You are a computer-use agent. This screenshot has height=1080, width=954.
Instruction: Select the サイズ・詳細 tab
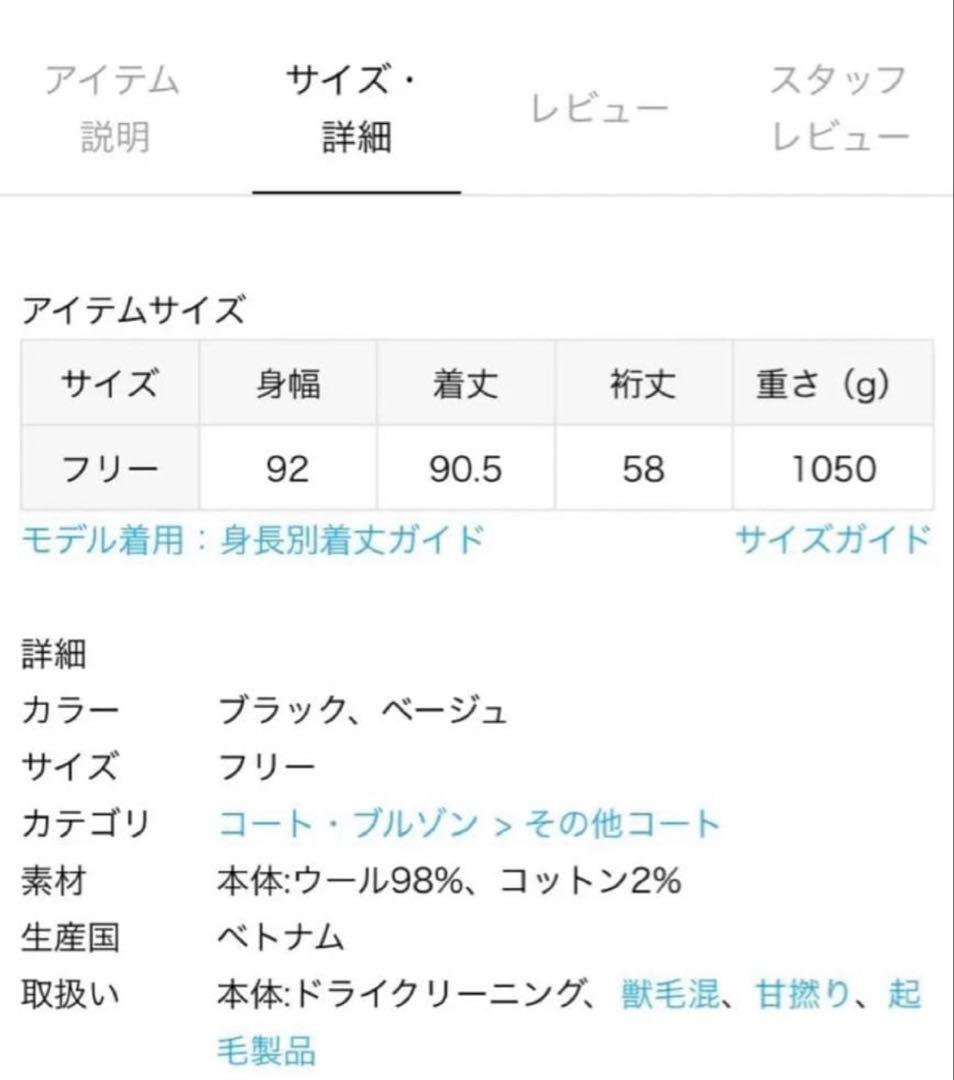point(355,109)
